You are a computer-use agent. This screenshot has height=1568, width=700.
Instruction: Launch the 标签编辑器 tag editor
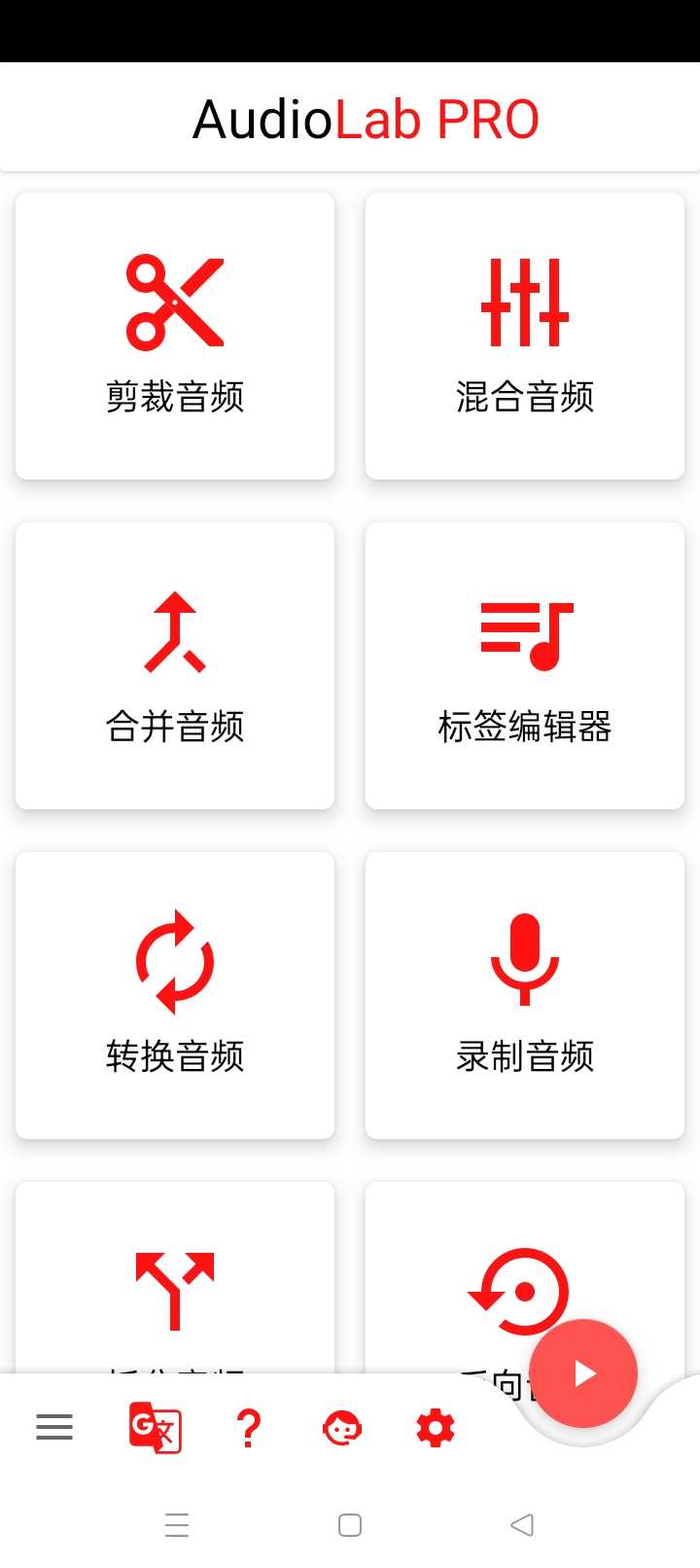pyautogui.click(x=525, y=665)
